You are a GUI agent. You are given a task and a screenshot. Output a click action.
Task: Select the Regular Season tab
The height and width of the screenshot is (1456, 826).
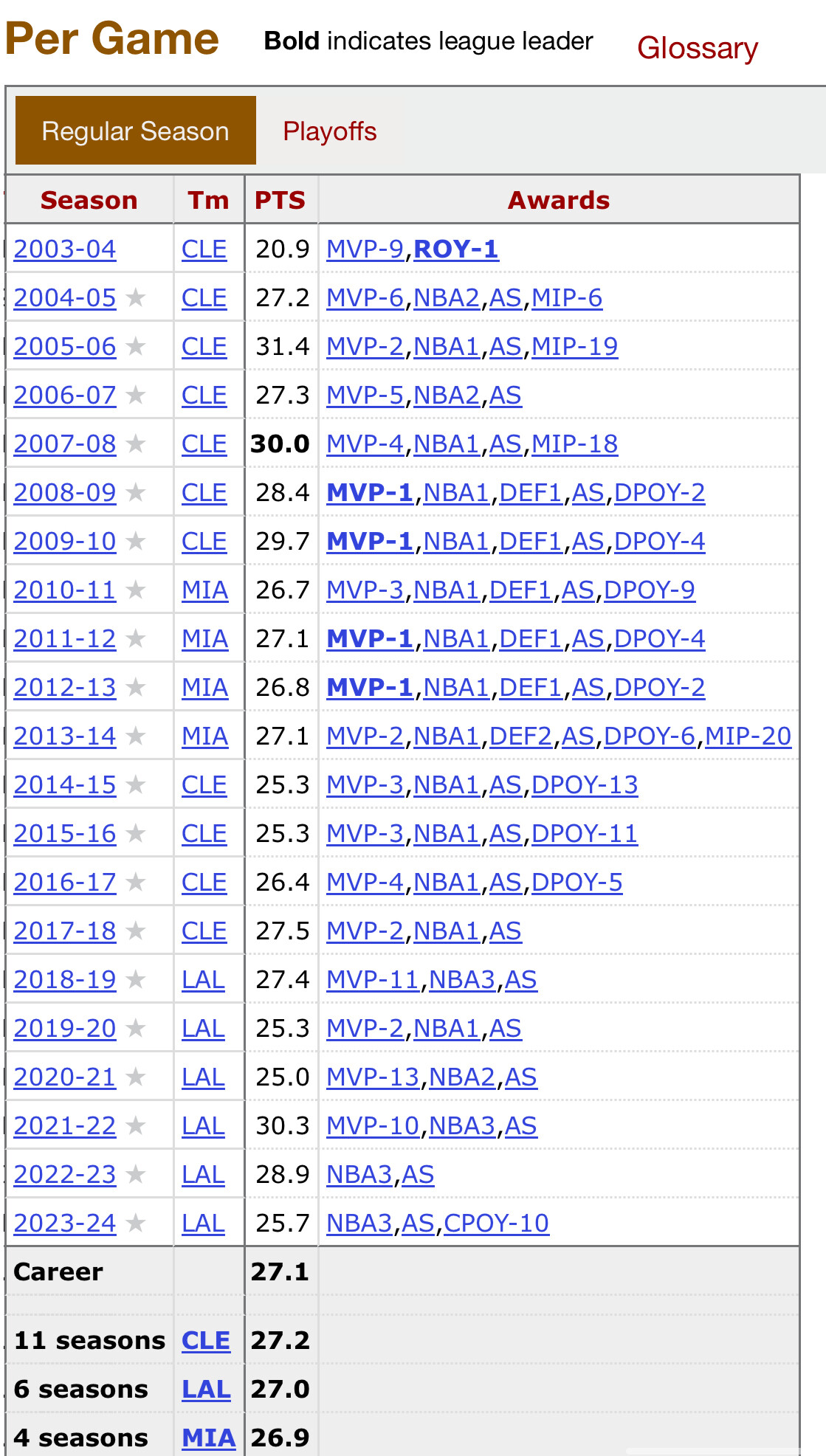tap(136, 131)
